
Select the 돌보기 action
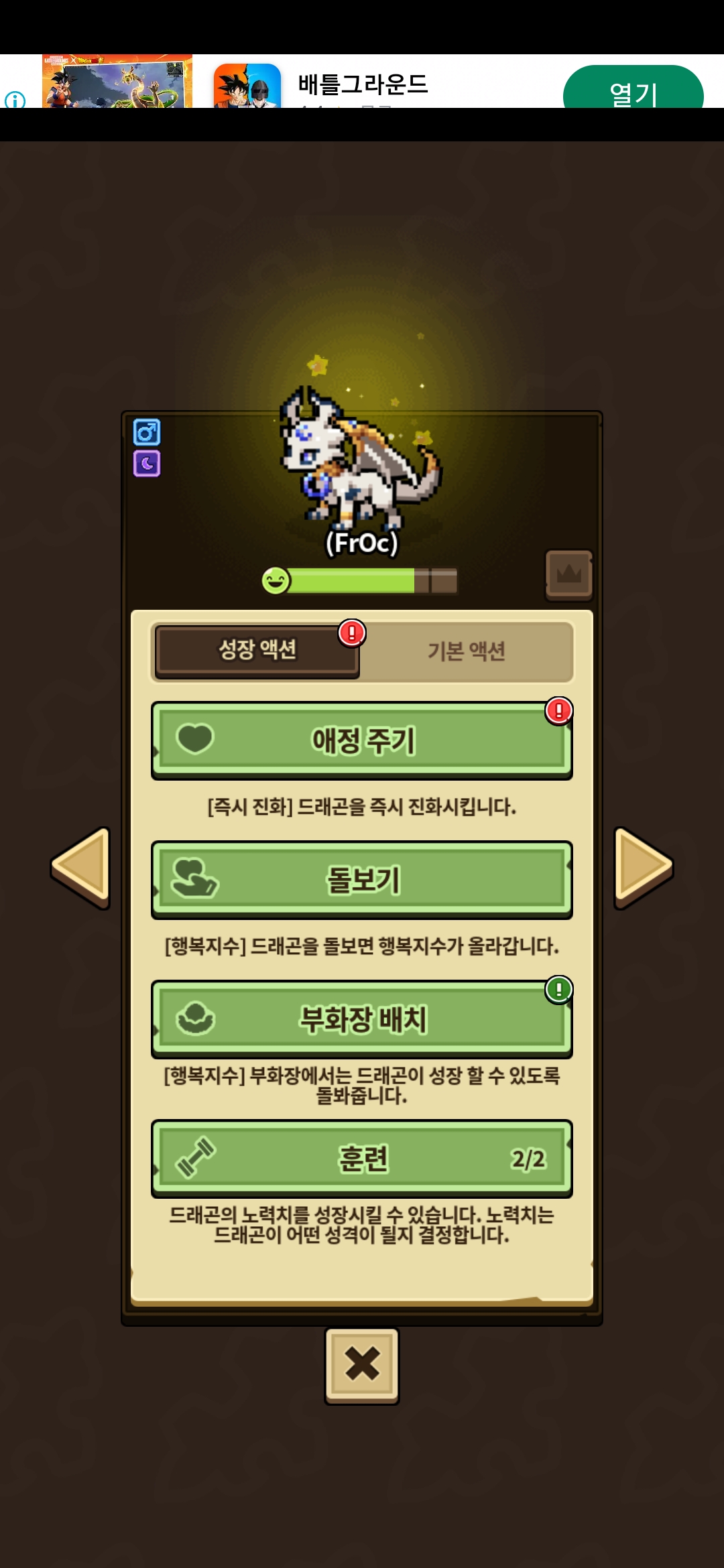[x=362, y=880]
